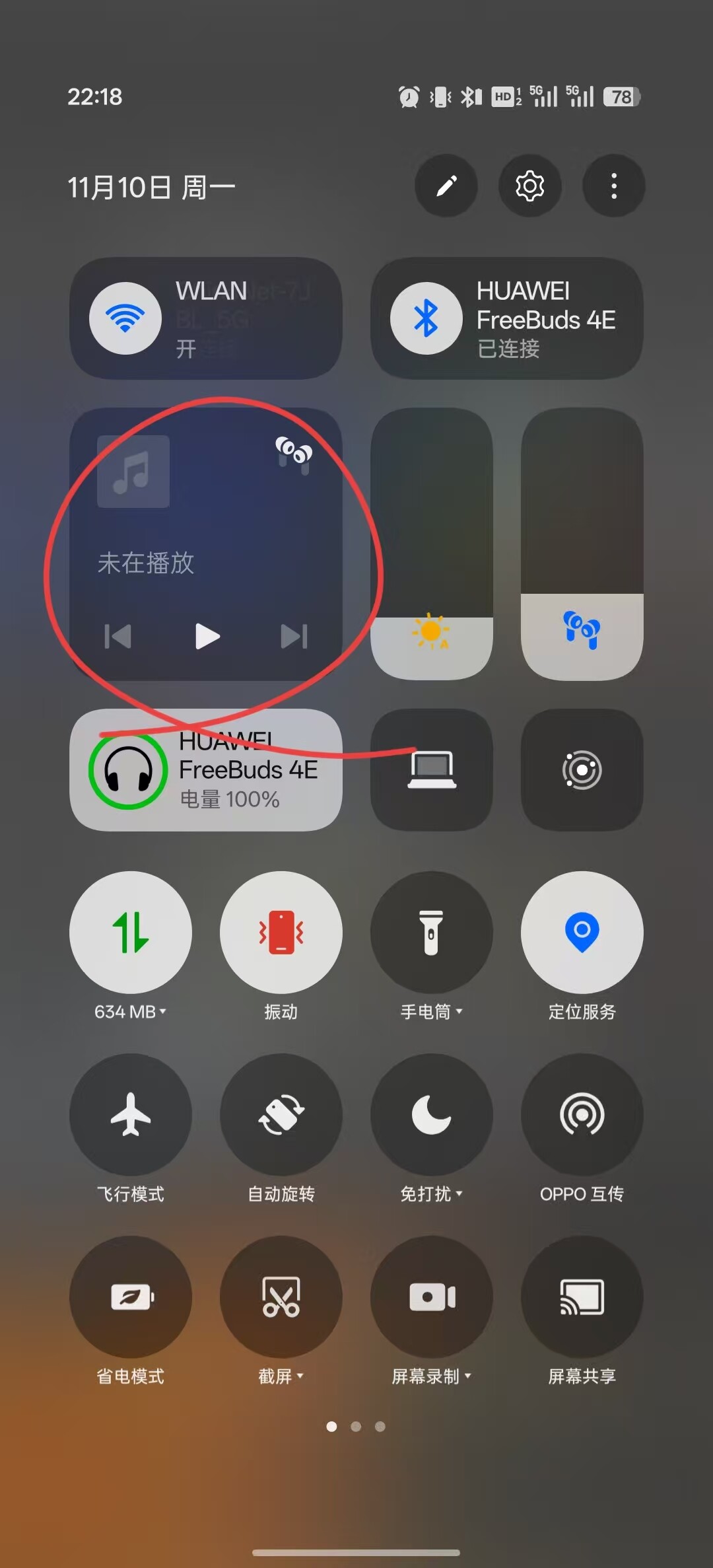Turn on the flashlight 手电筒
Screen dimensions: 713x1568
(x=432, y=932)
